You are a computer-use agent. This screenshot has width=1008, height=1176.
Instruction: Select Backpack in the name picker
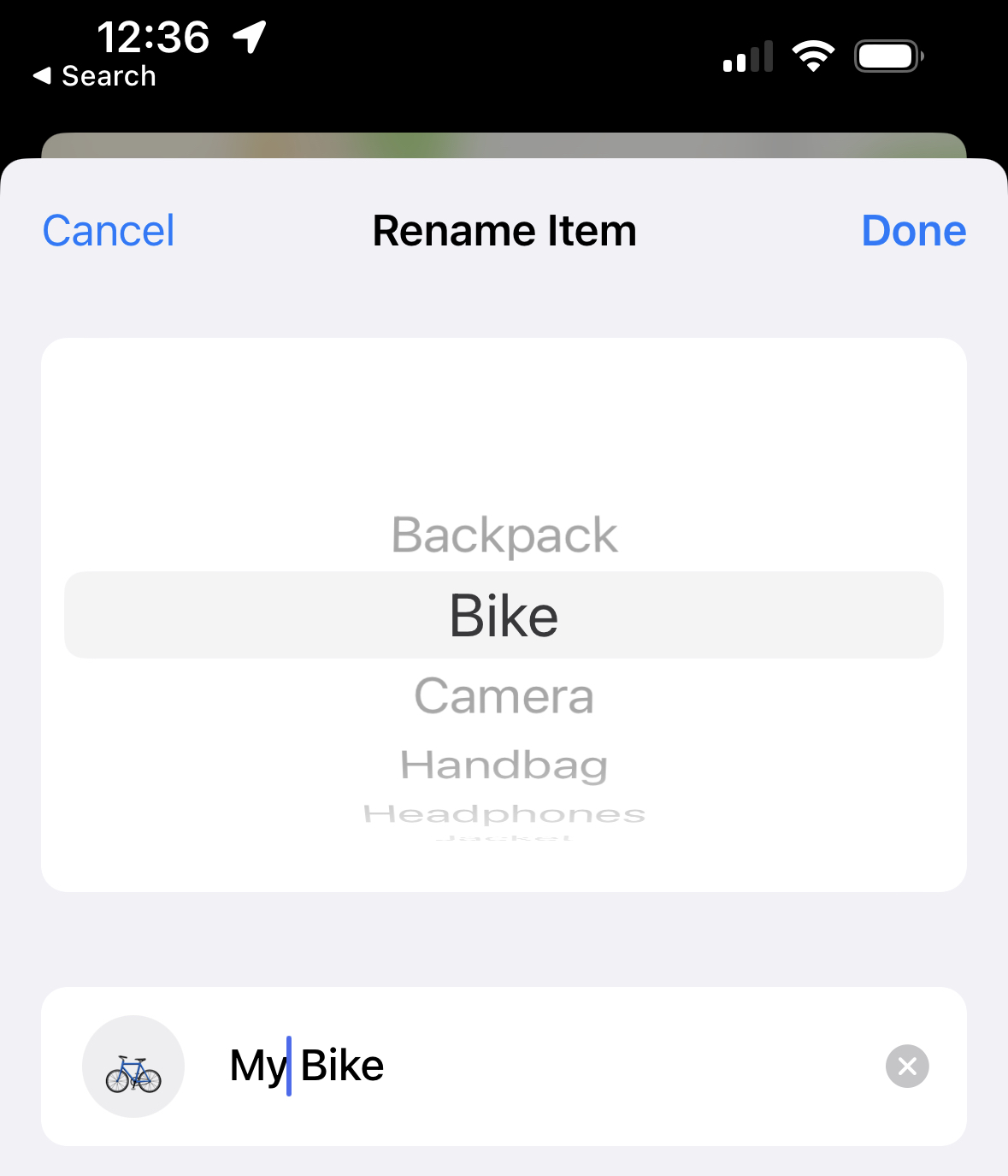[504, 535]
